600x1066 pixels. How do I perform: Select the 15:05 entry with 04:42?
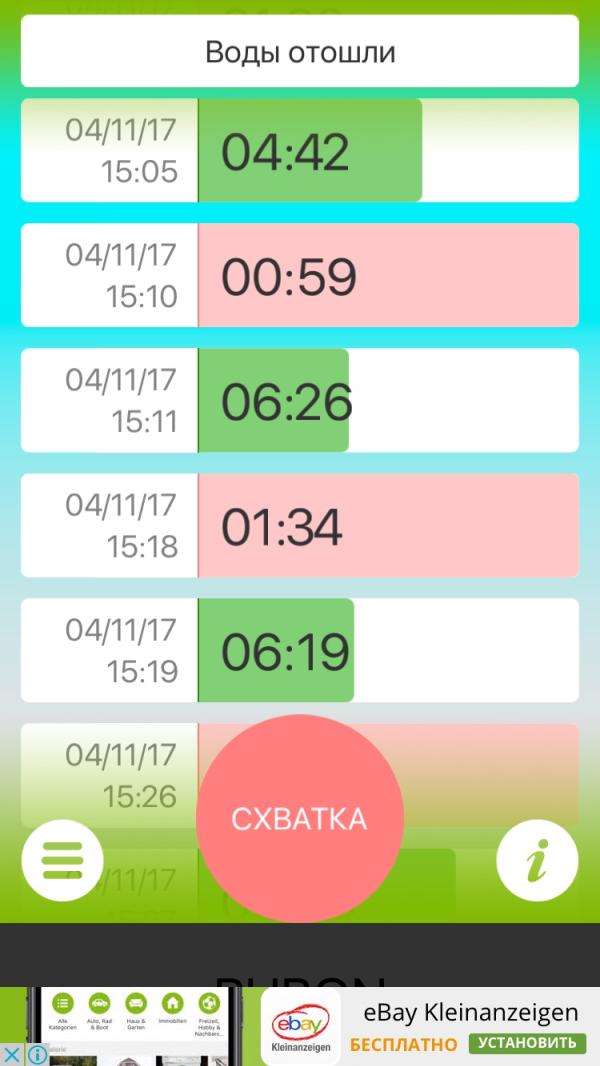pyautogui.click(x=300, y=150)
